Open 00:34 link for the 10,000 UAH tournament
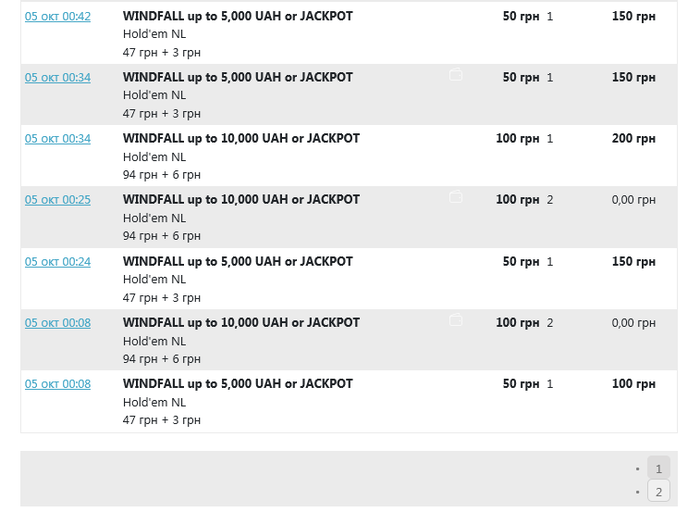This screenshot has height=512, width=700. coord(57,139)
